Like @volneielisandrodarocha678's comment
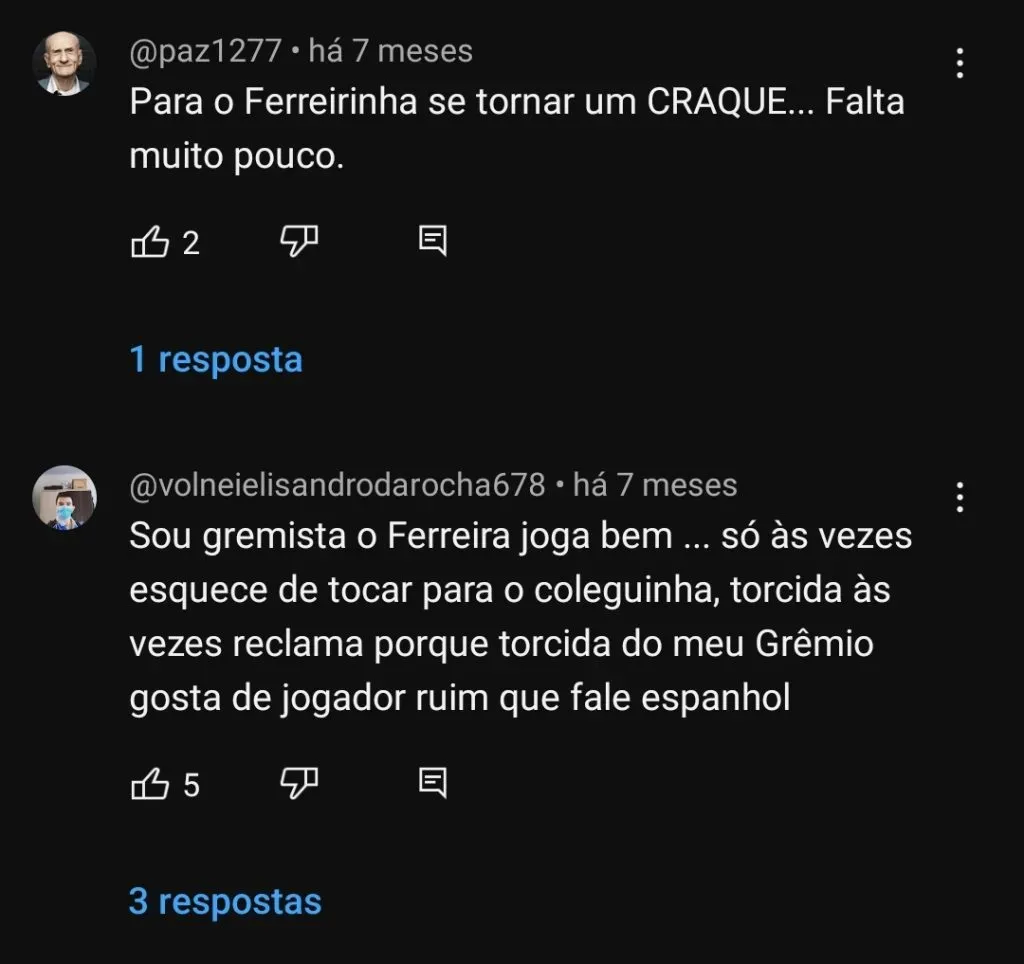 [150, 785]
